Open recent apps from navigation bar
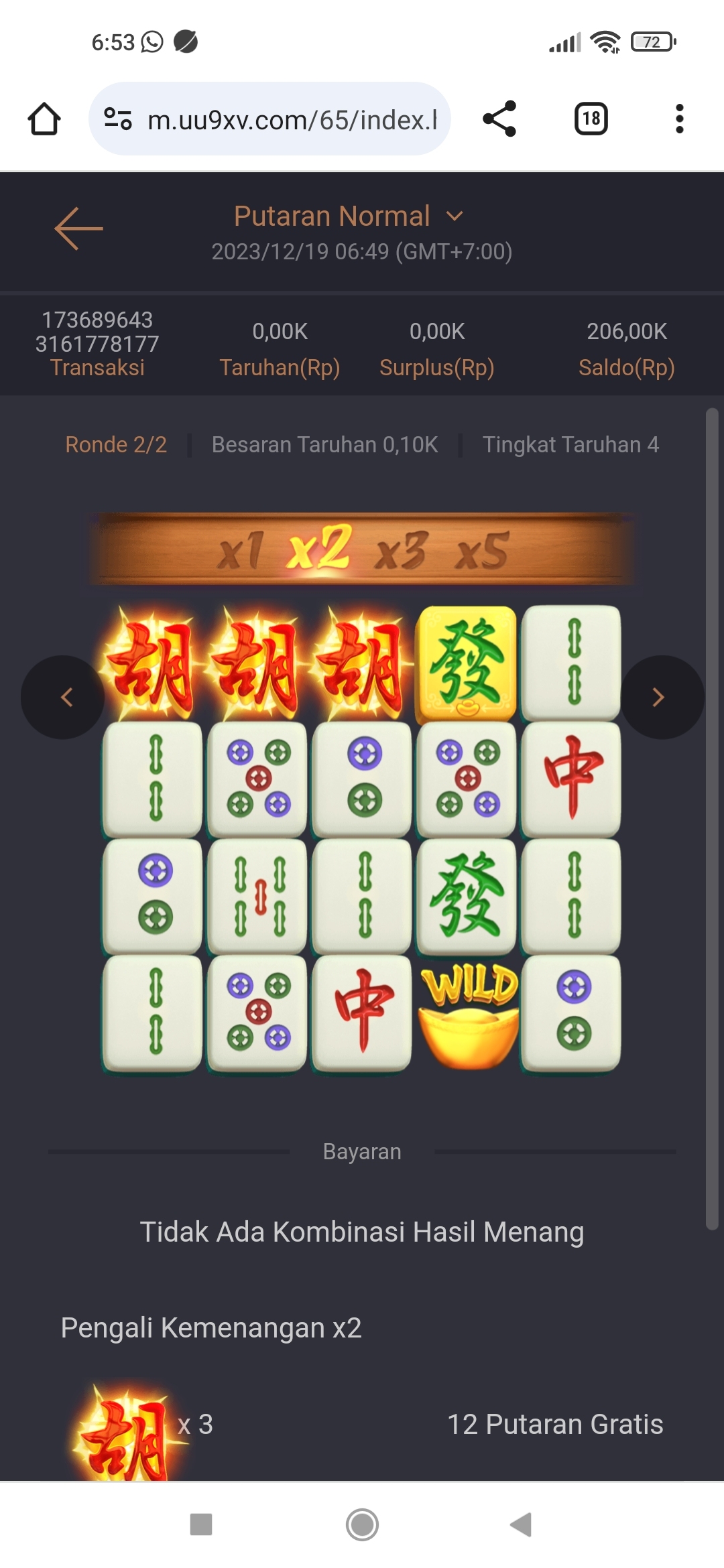Screen dimensions: 724x1568 201,1524
